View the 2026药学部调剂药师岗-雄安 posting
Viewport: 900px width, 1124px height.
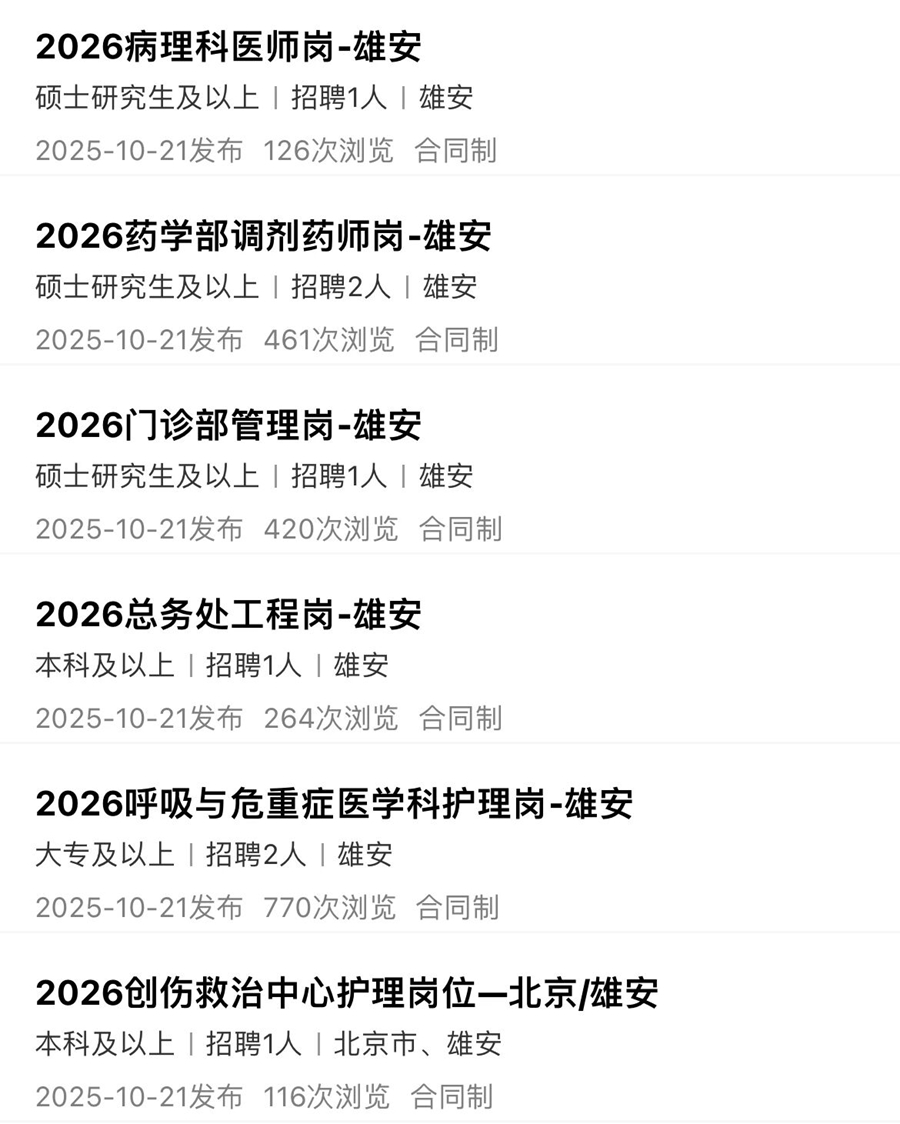(x=263, y=236)
